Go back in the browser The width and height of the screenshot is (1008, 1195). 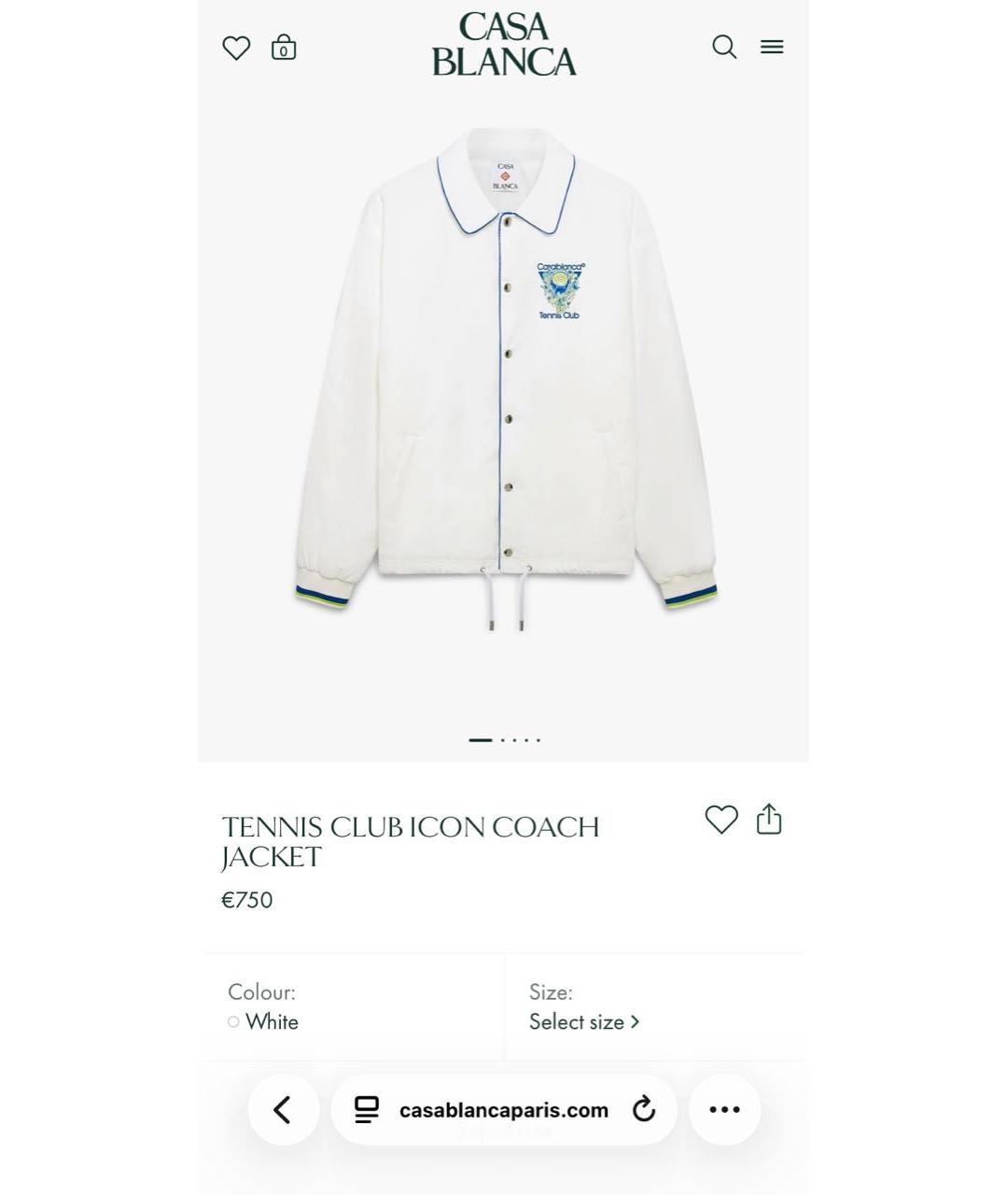click(283, 1110)
